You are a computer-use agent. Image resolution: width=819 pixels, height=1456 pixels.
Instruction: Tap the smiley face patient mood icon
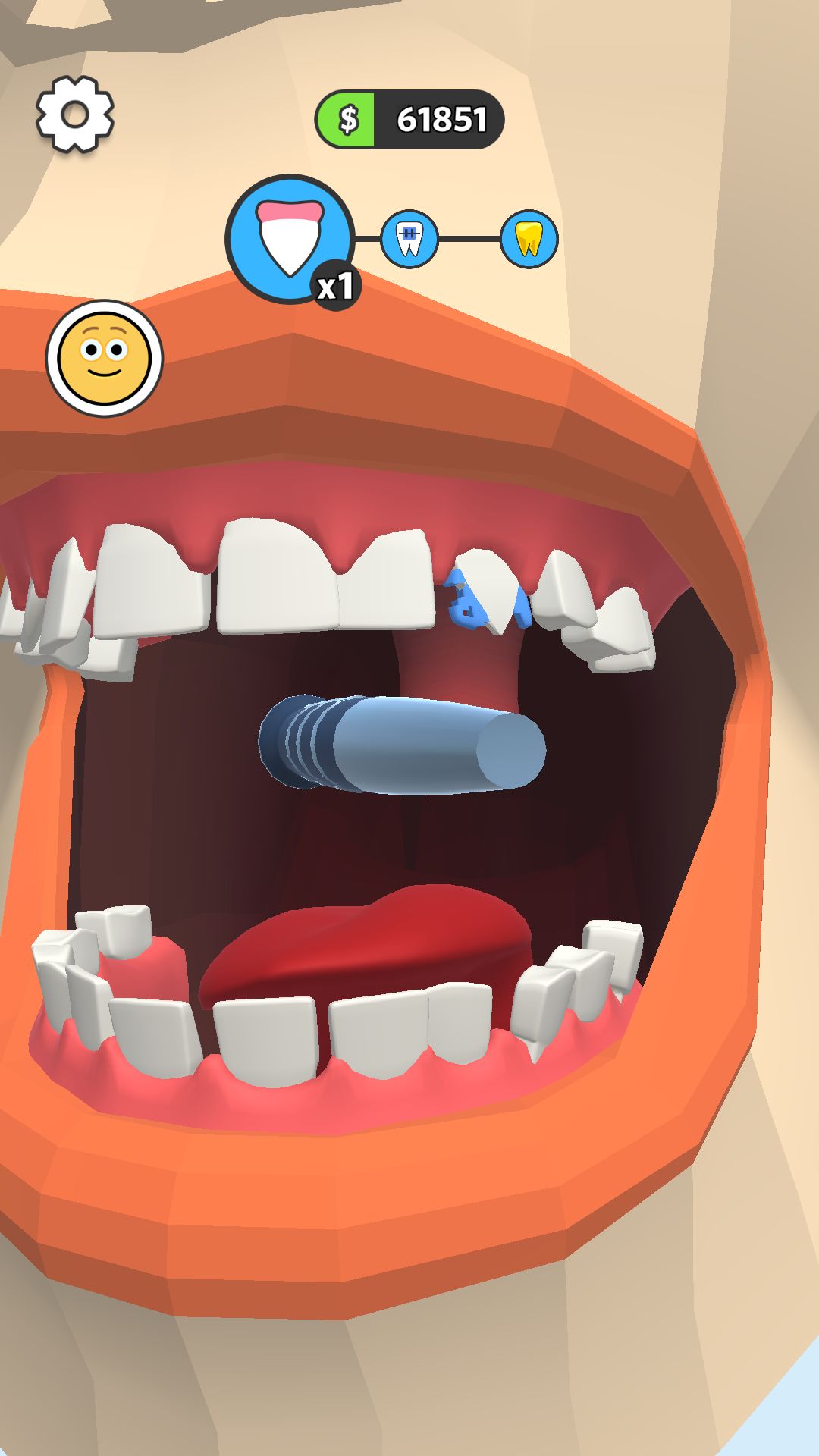click(105, 358)
